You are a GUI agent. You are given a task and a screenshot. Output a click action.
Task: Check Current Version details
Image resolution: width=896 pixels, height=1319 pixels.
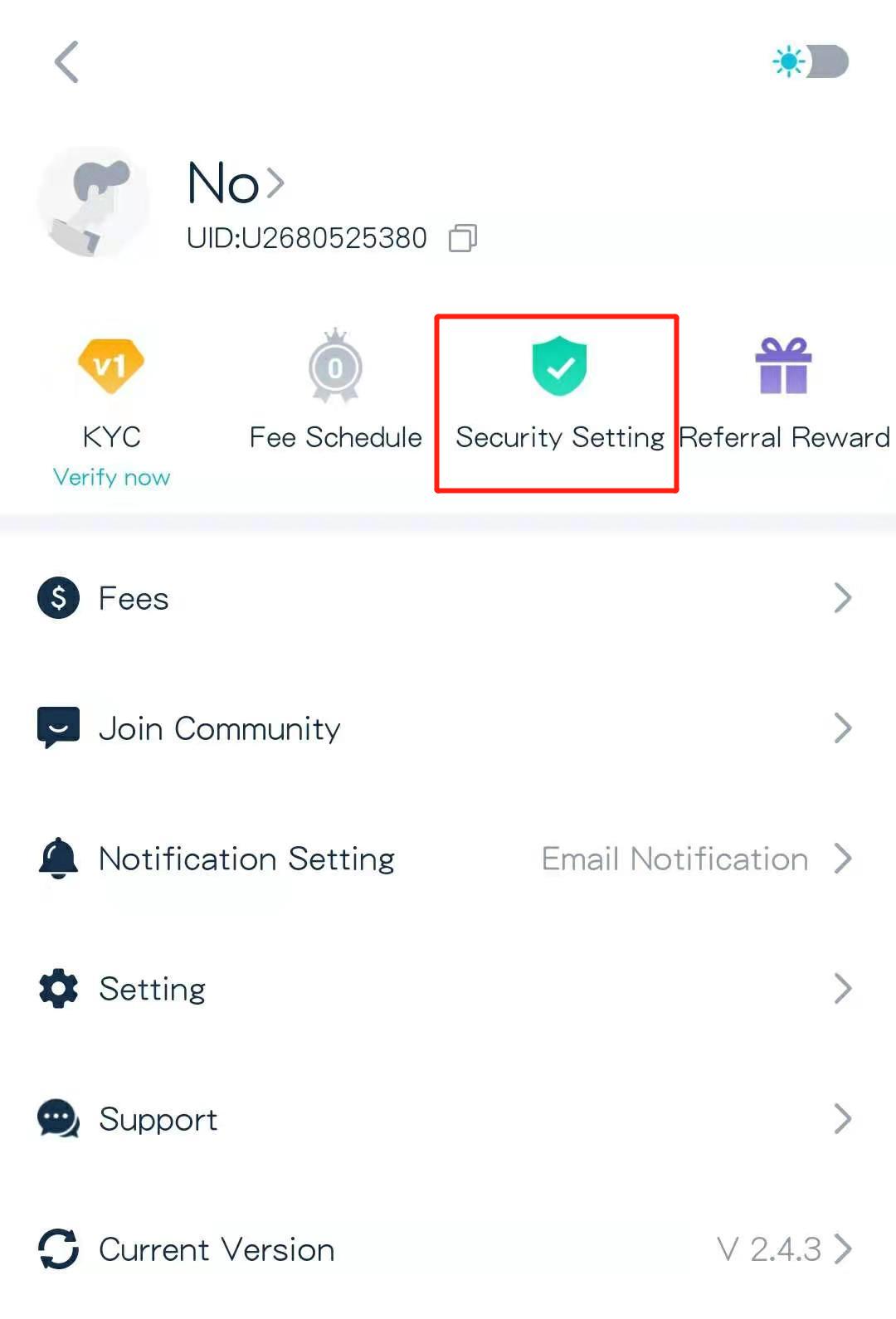448,1249
